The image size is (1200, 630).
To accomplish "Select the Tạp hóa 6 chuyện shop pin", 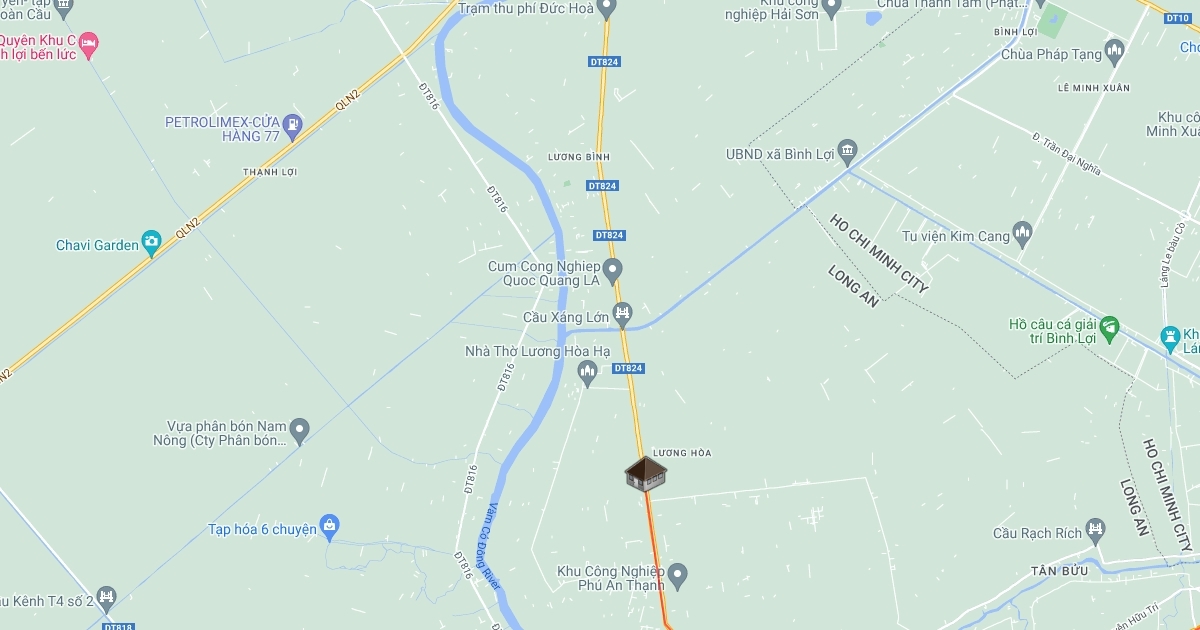I will [330, 526].
